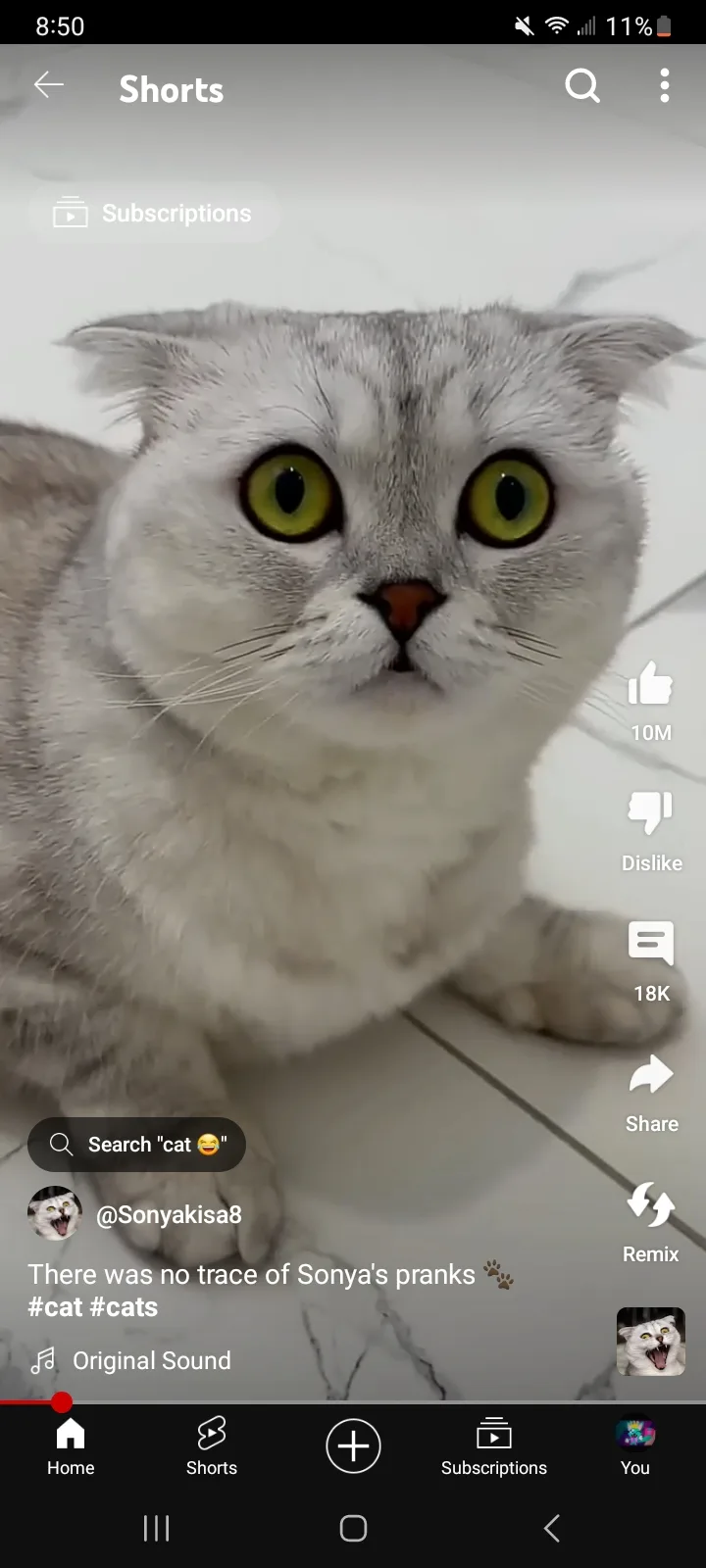Viewport: 706px width, 1568px height.
Task: Open the #cat hashtag
Action: pyautogui.click(x=55, y=1306)
